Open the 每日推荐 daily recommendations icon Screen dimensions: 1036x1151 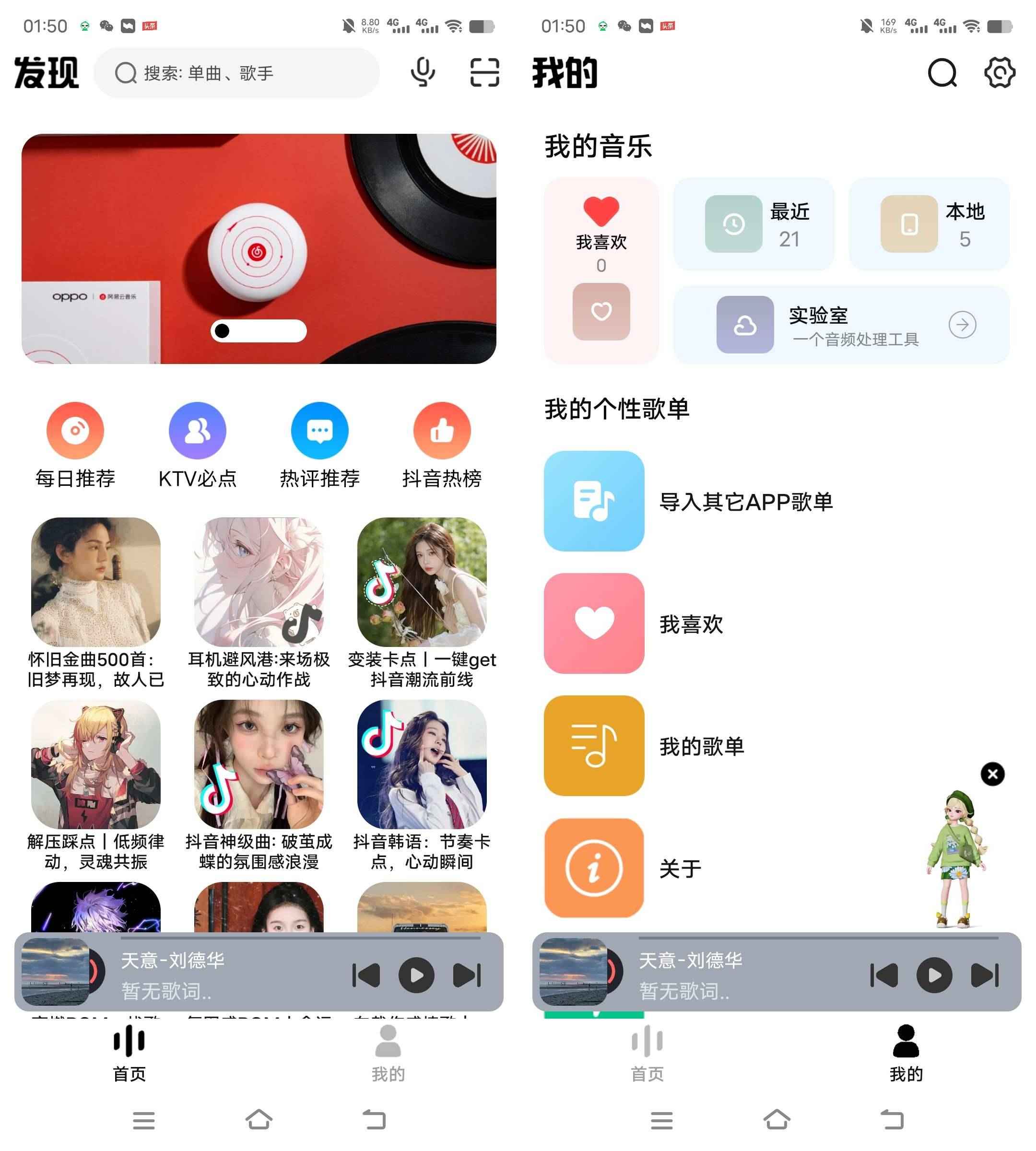click(x=76, y=431)
